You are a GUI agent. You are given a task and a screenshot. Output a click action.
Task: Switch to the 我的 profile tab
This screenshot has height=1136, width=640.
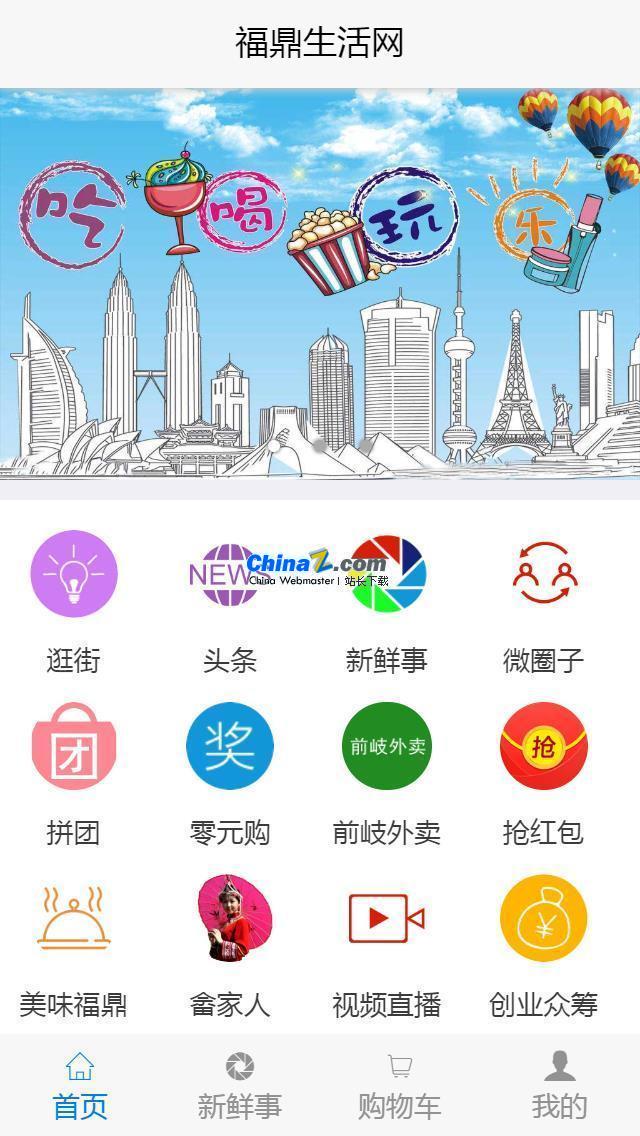(560, 1086)
